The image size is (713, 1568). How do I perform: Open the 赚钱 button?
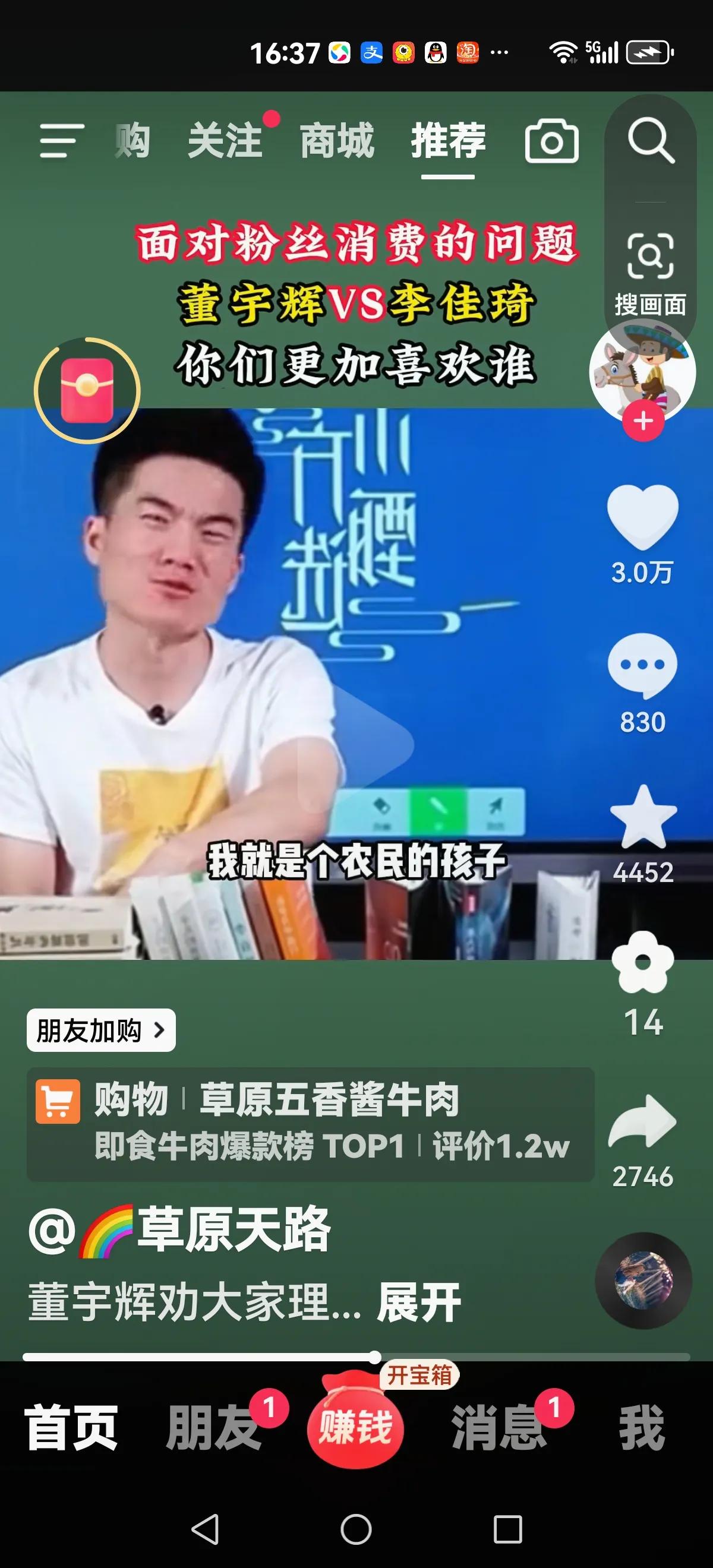tap(355, 1426)
